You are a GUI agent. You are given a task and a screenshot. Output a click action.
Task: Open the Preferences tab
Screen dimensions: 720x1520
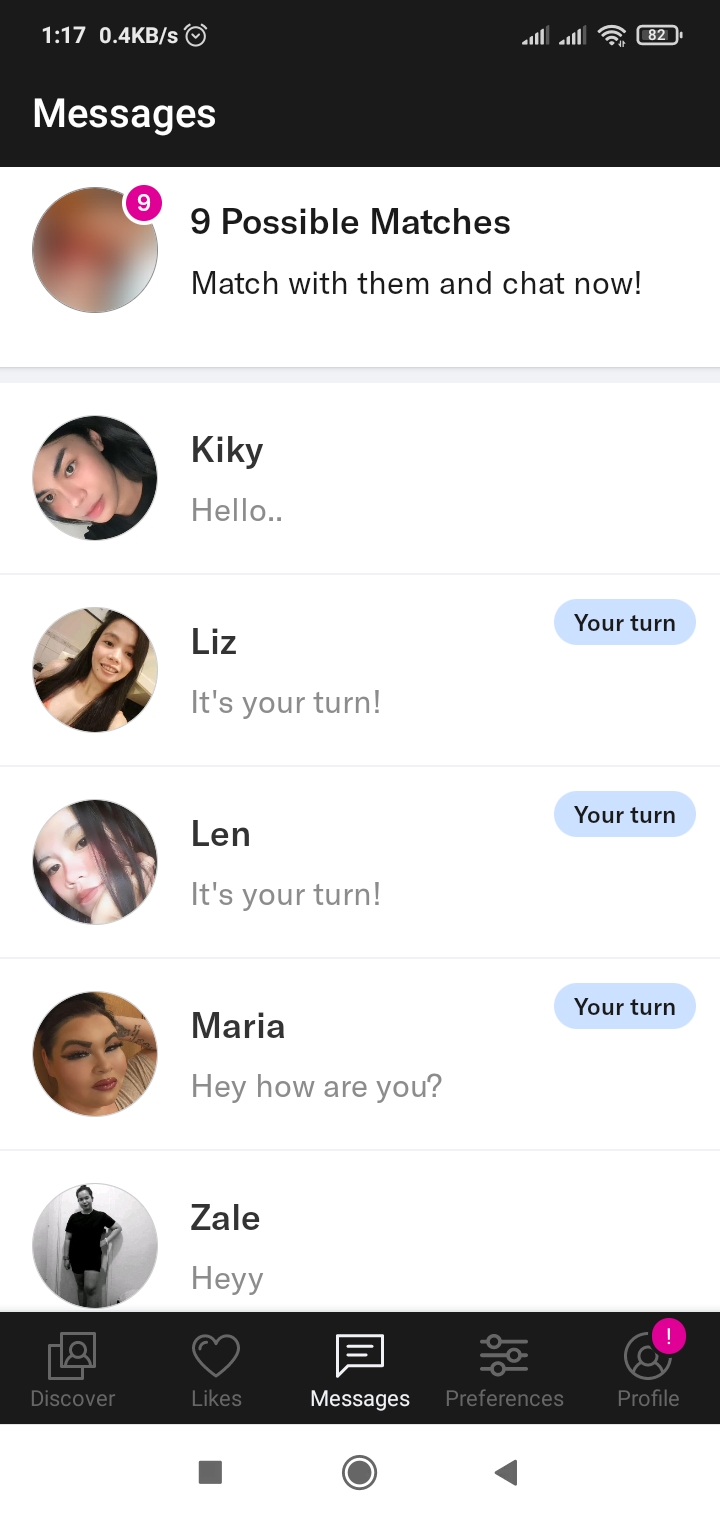coord(504,1370)
